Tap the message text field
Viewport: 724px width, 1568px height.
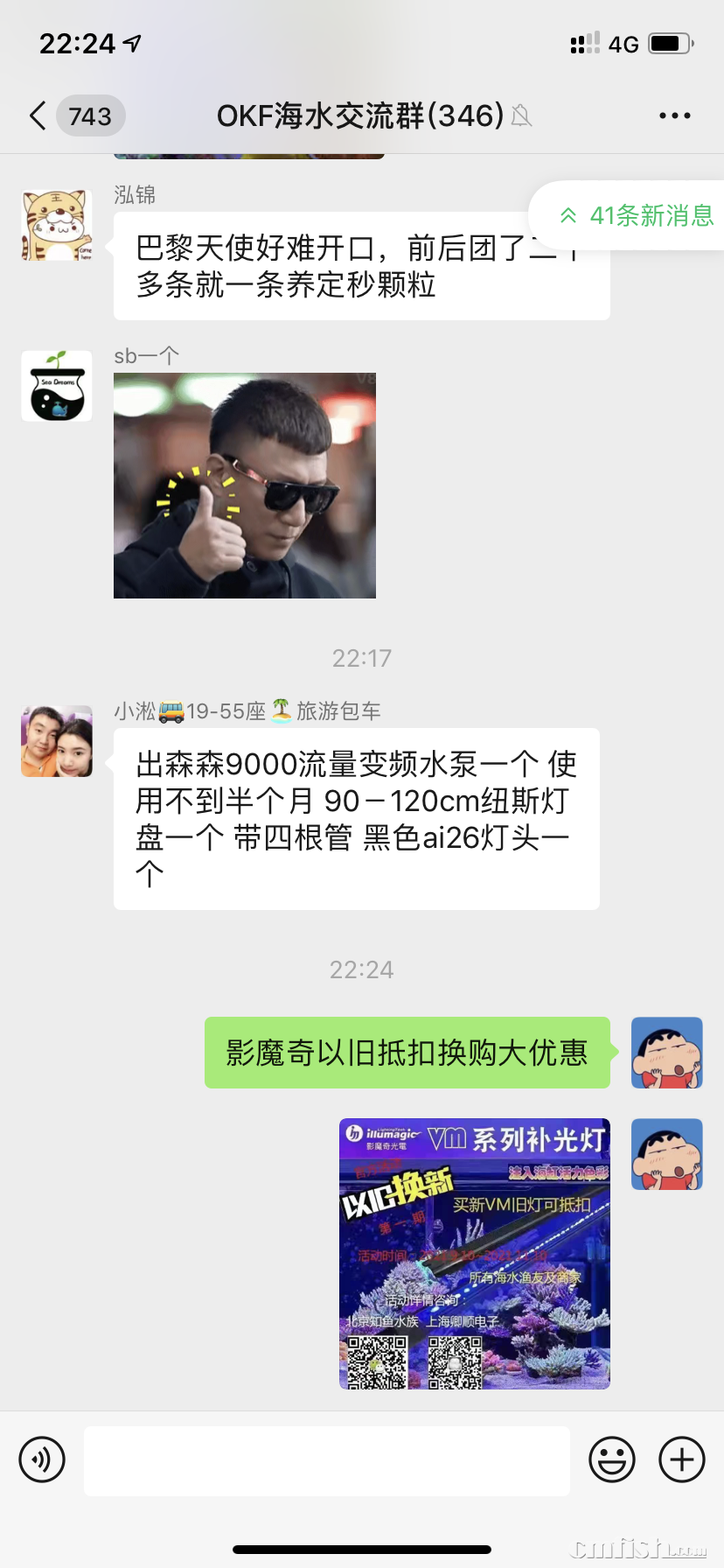327,1460
